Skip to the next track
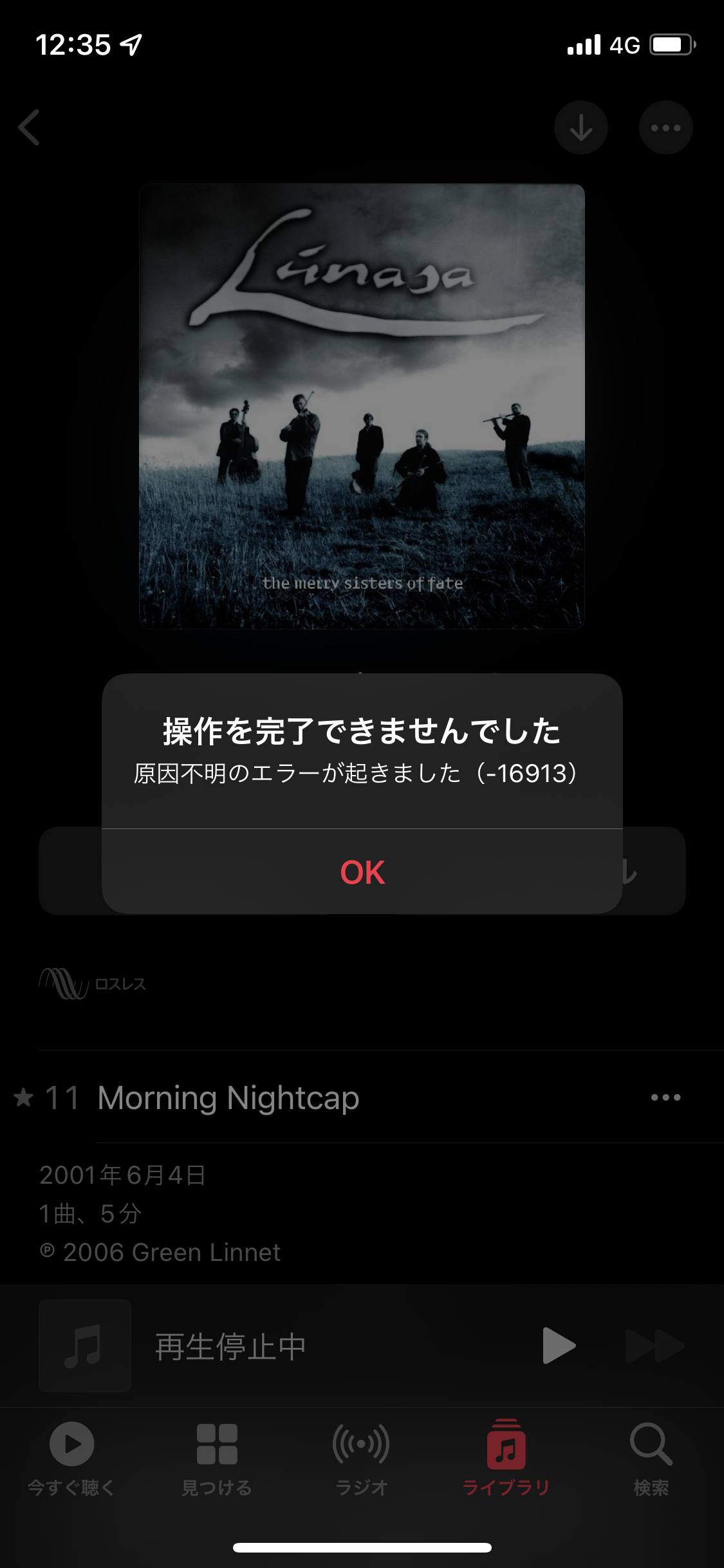Viewport: 724px width, 1568px height. click(x=654, y=1345)
